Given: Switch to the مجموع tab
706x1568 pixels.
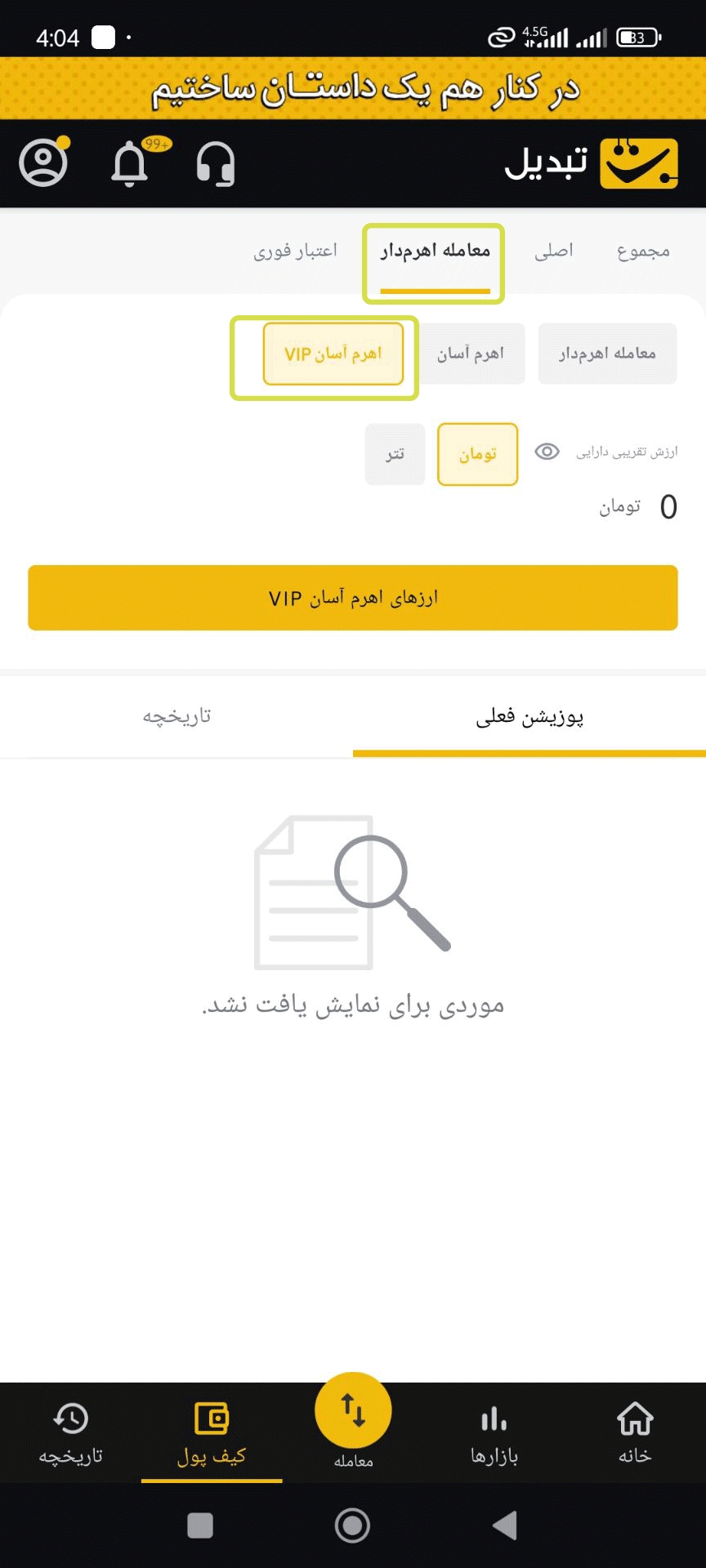Looking at the screenshot, I should click(643, 251).
